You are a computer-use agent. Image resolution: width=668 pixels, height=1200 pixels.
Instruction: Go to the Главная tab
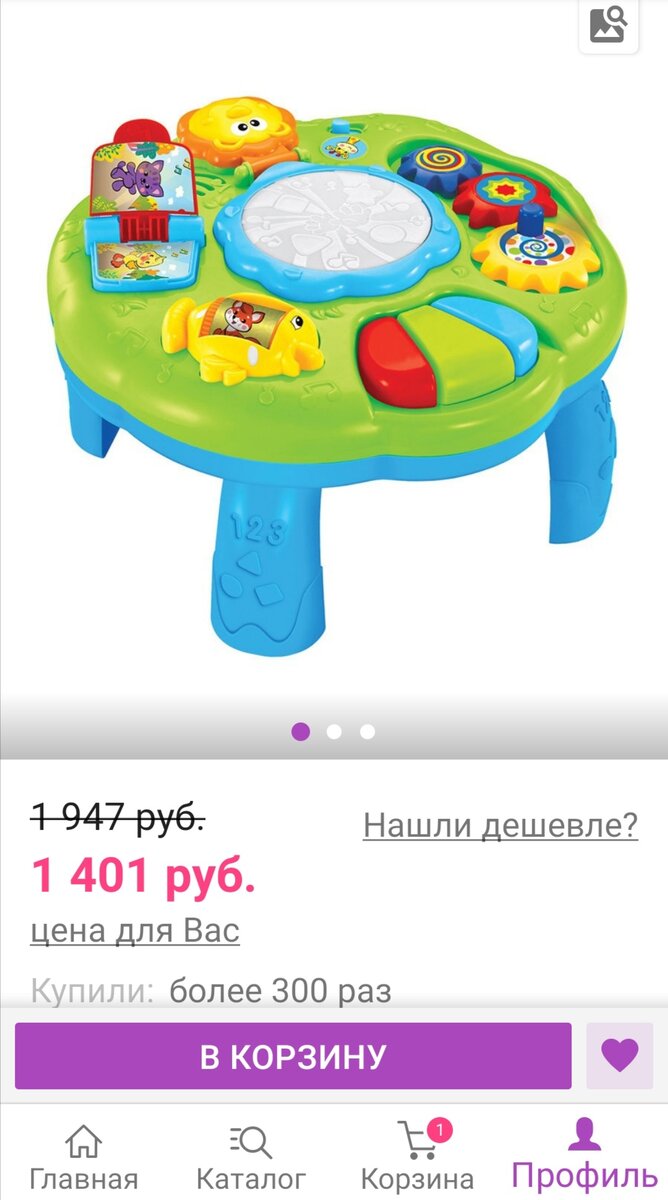[x=84, y=1155]
